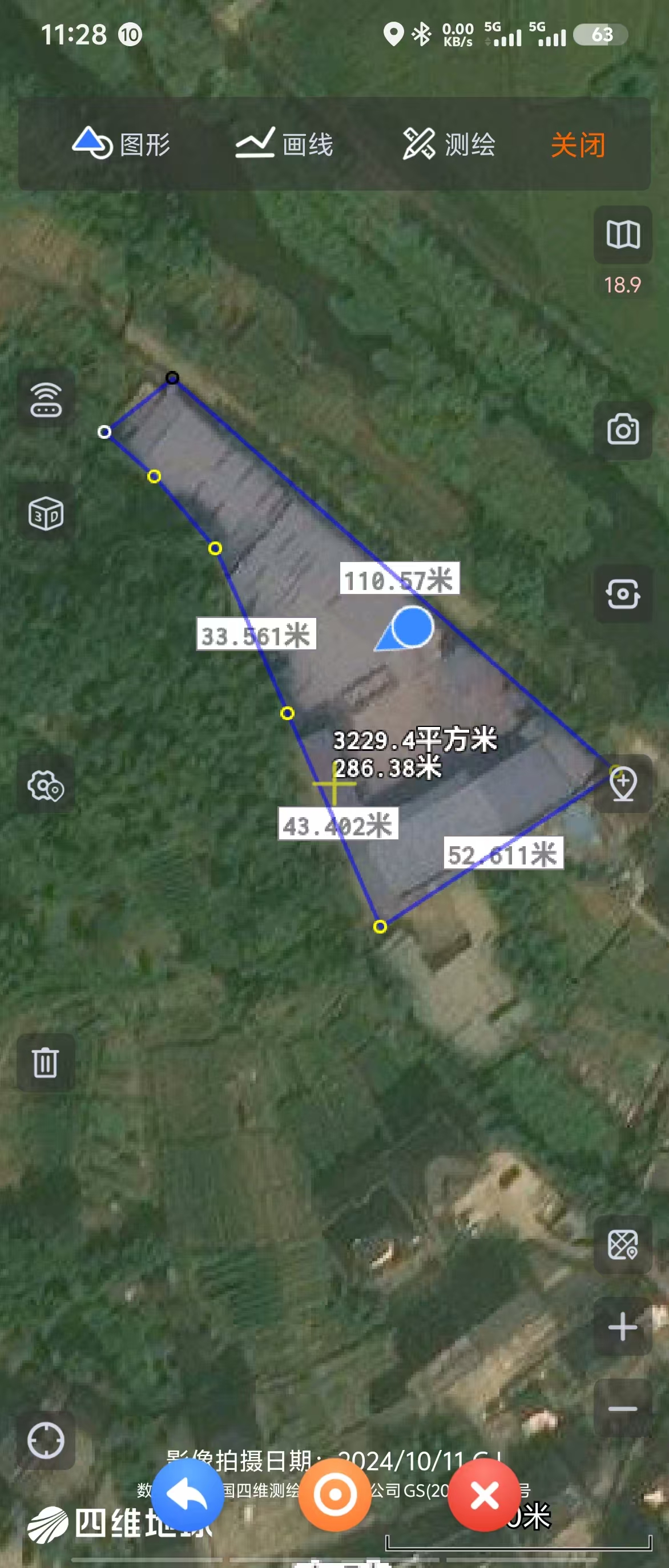Open map location settings gear
This screenshot has height=1568, width=669.
point(46,785)
